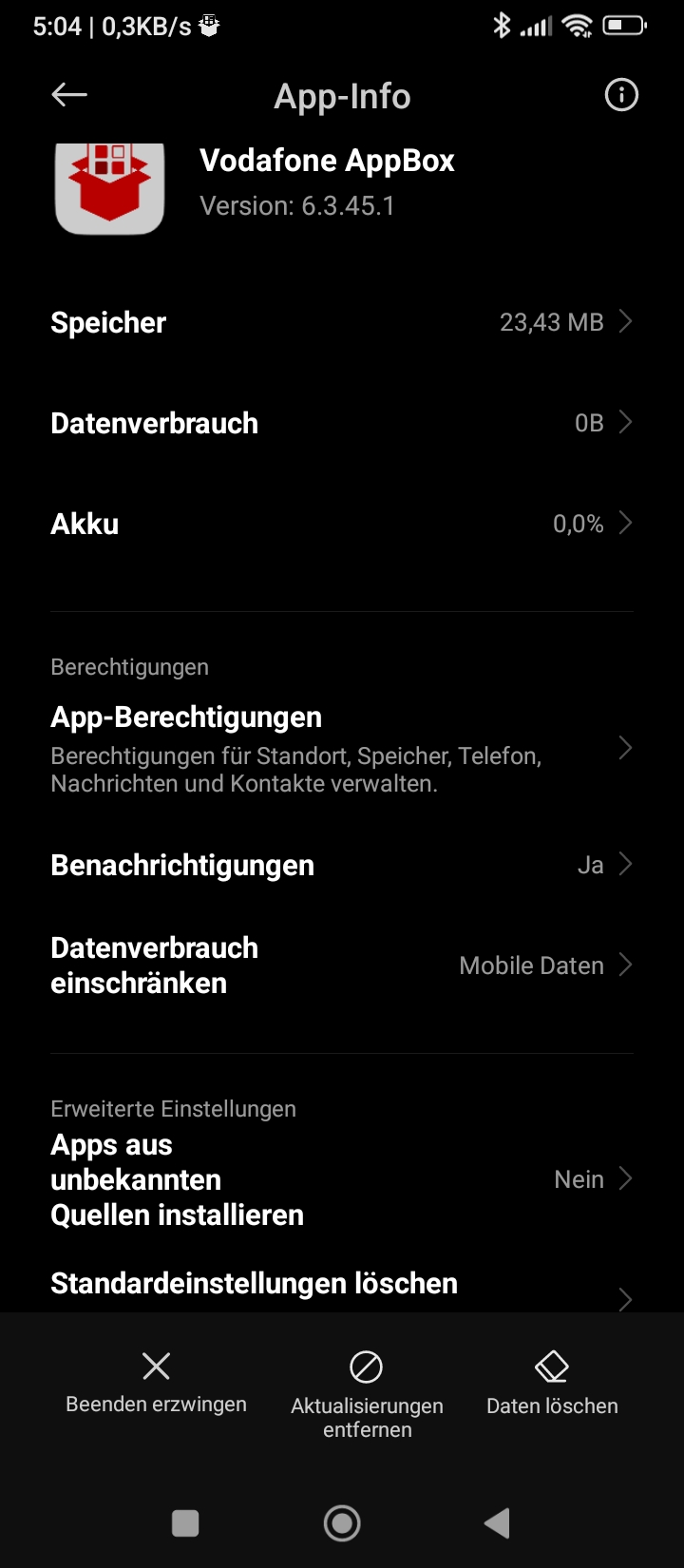
Task: Open recent apps via square navigation icon
Action: (184, 1523)
